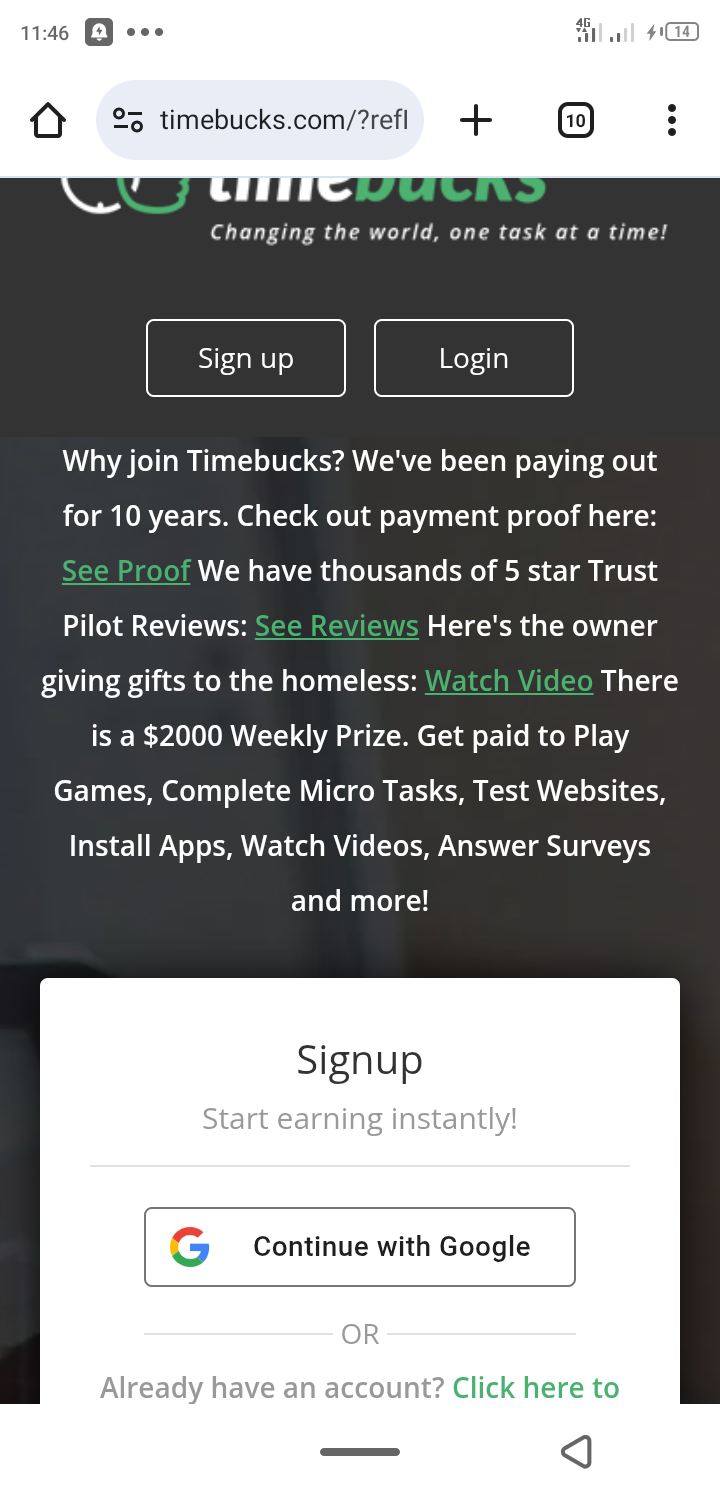This screenshot has width=720, height=1500.
Task: Go back with the system back button
Action: point(577,1451)
